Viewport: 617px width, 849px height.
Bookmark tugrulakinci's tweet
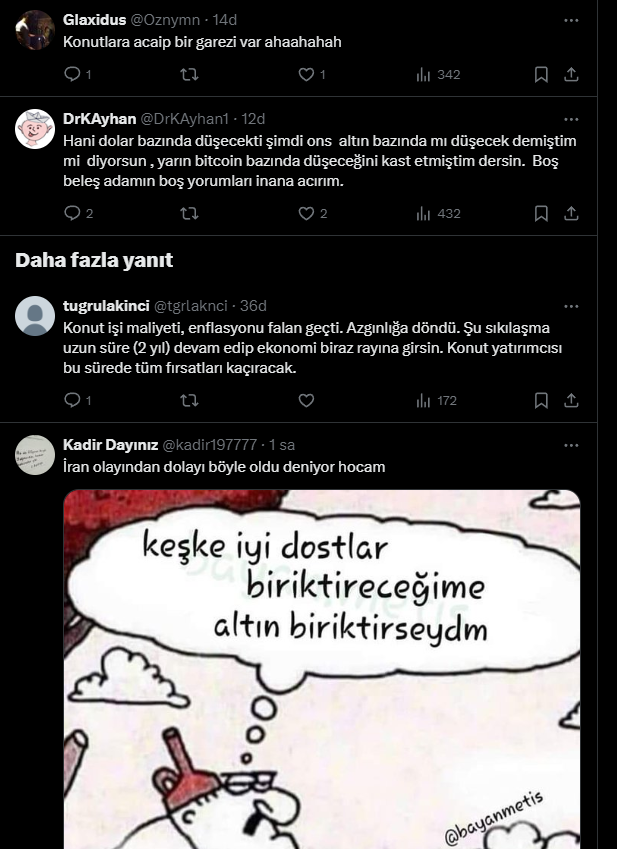541,400
